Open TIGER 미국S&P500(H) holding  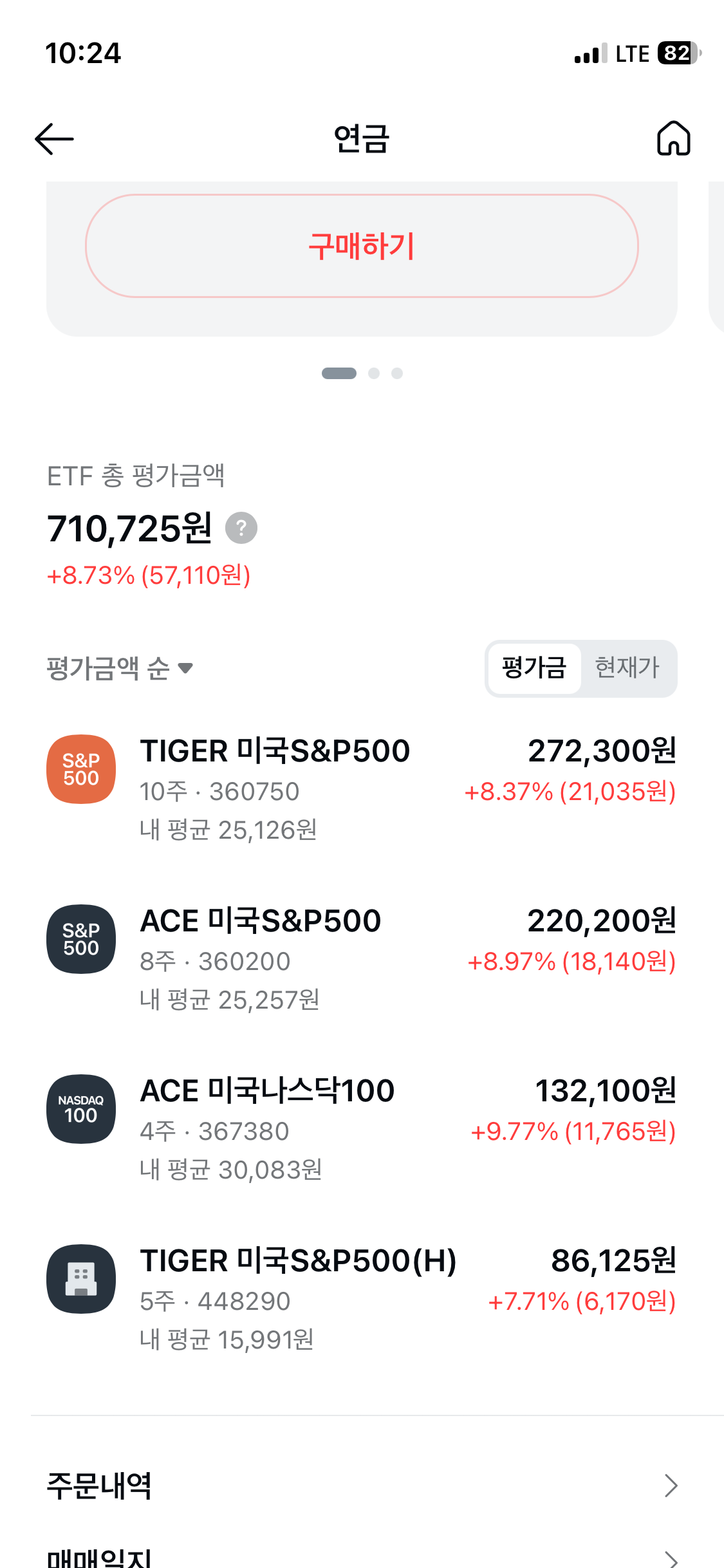click(362, 1299)
